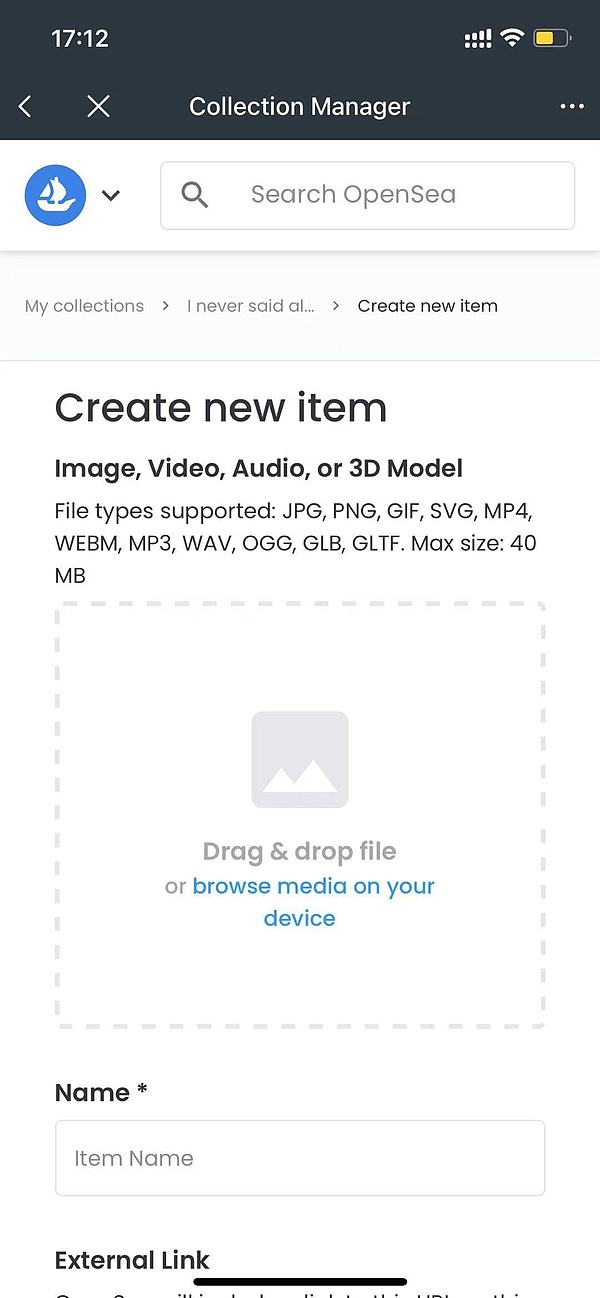Screen dimensions: 600x1298
Task: Close the Collection Manager page
Action: pos(98,106)
